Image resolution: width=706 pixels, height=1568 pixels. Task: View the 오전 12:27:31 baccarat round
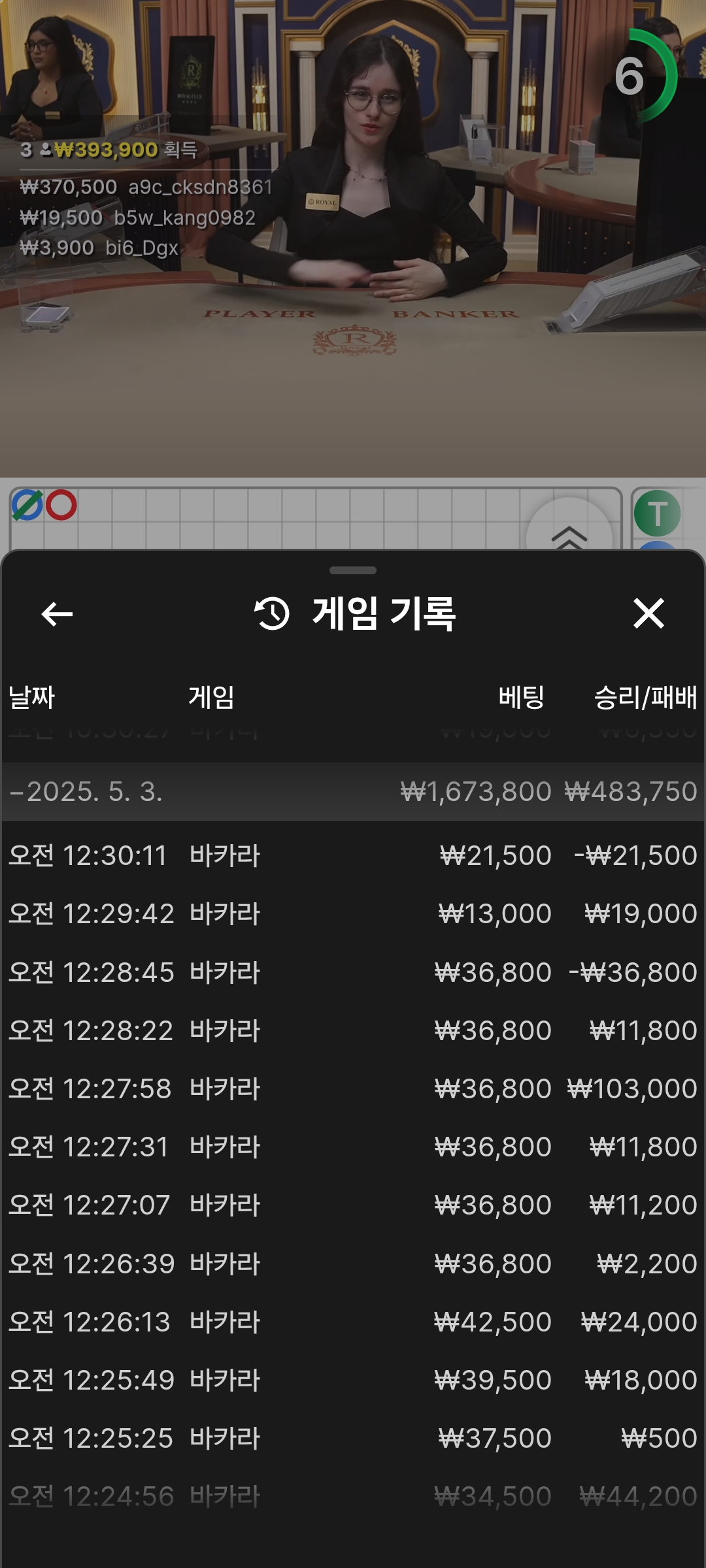[353, 1147]
